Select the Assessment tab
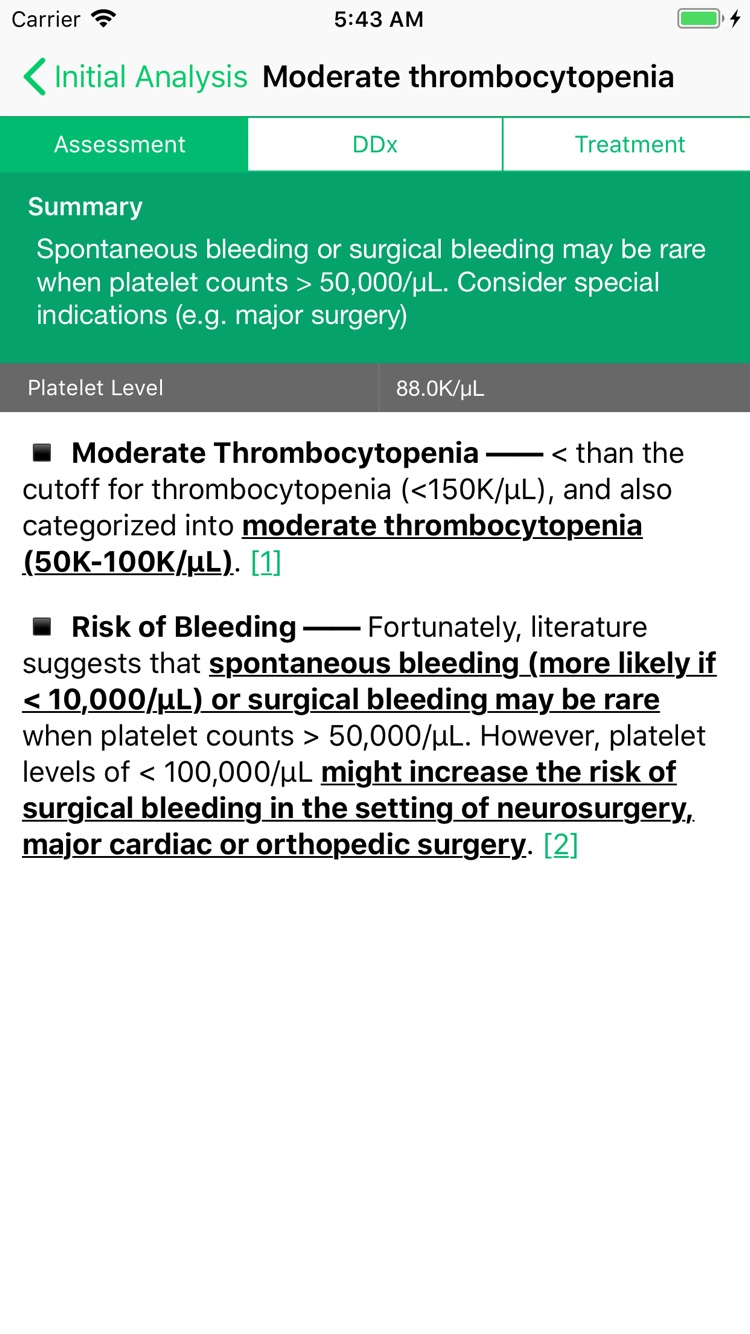 pos(120,144)
